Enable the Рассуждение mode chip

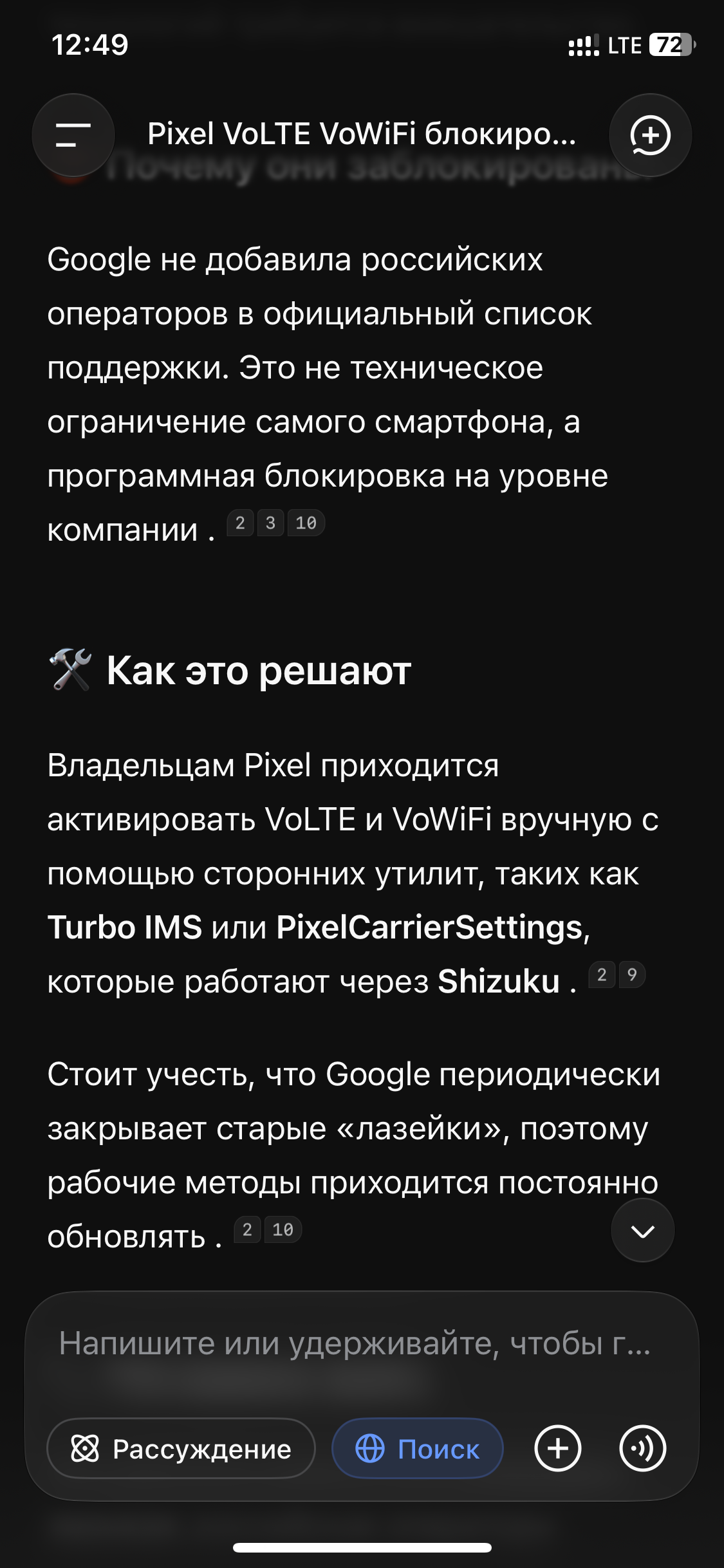181,1448
